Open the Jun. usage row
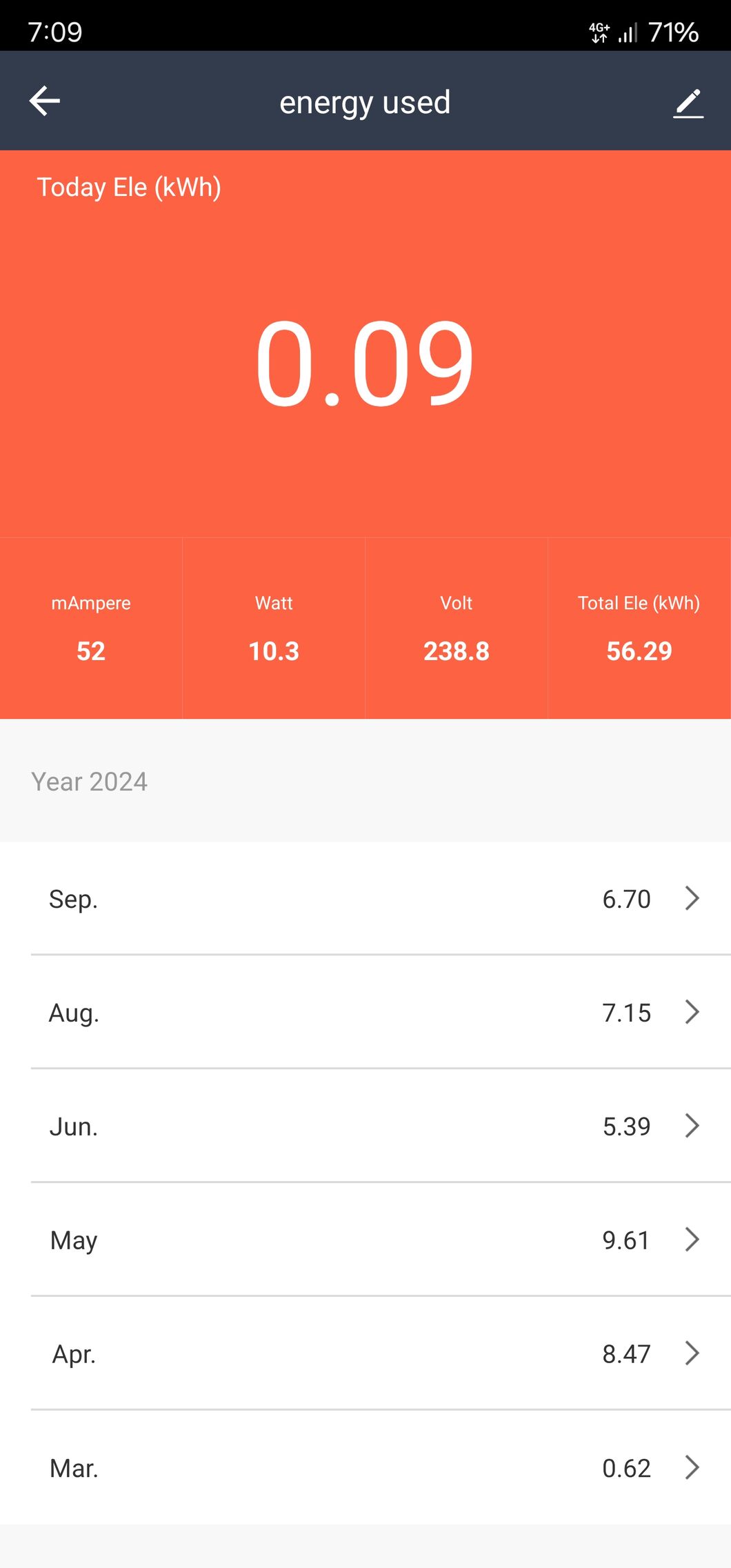Image resolution: width=731 pixels, height=1568 pixels. point(365,1126)
